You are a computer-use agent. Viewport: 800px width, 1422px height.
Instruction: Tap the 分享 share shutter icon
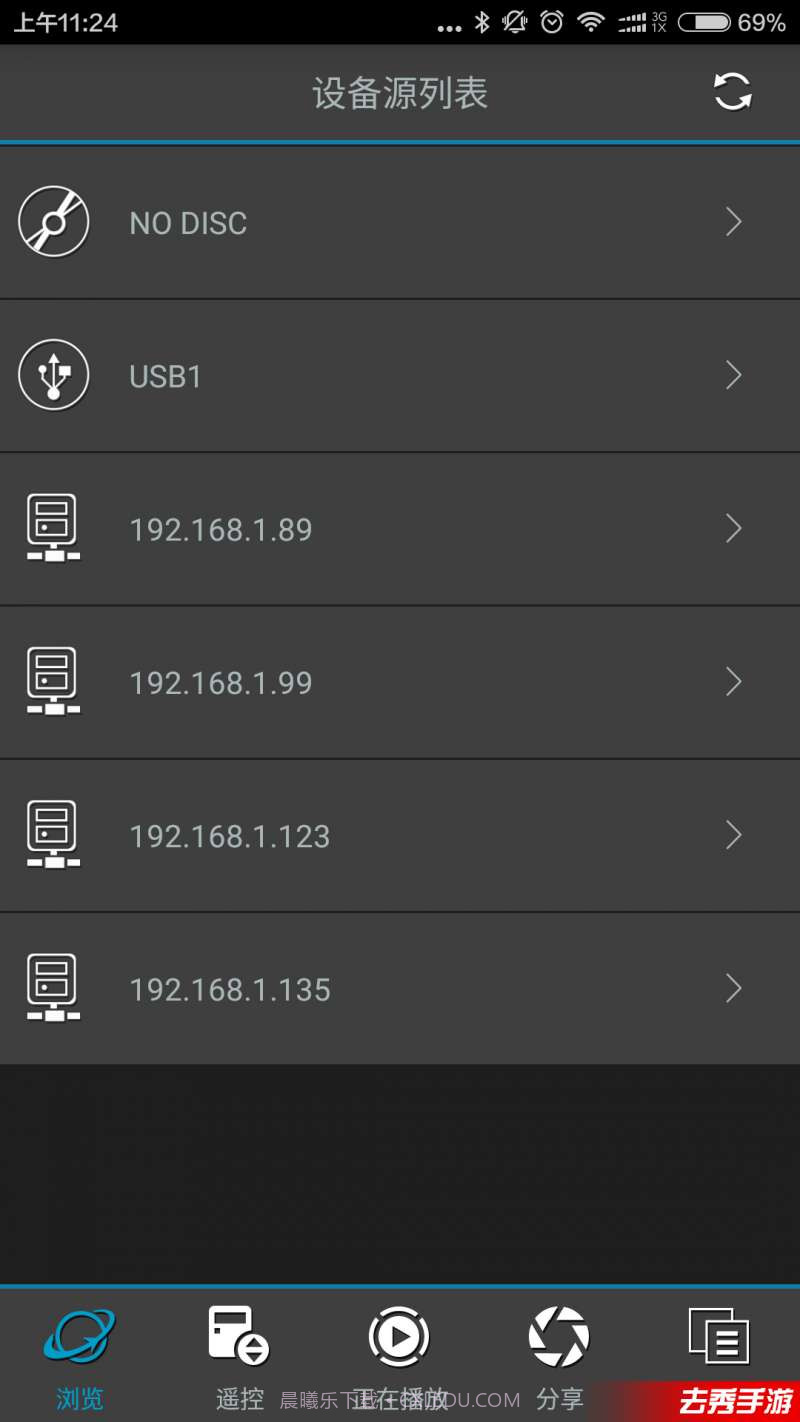click(x=559, y=1337)
